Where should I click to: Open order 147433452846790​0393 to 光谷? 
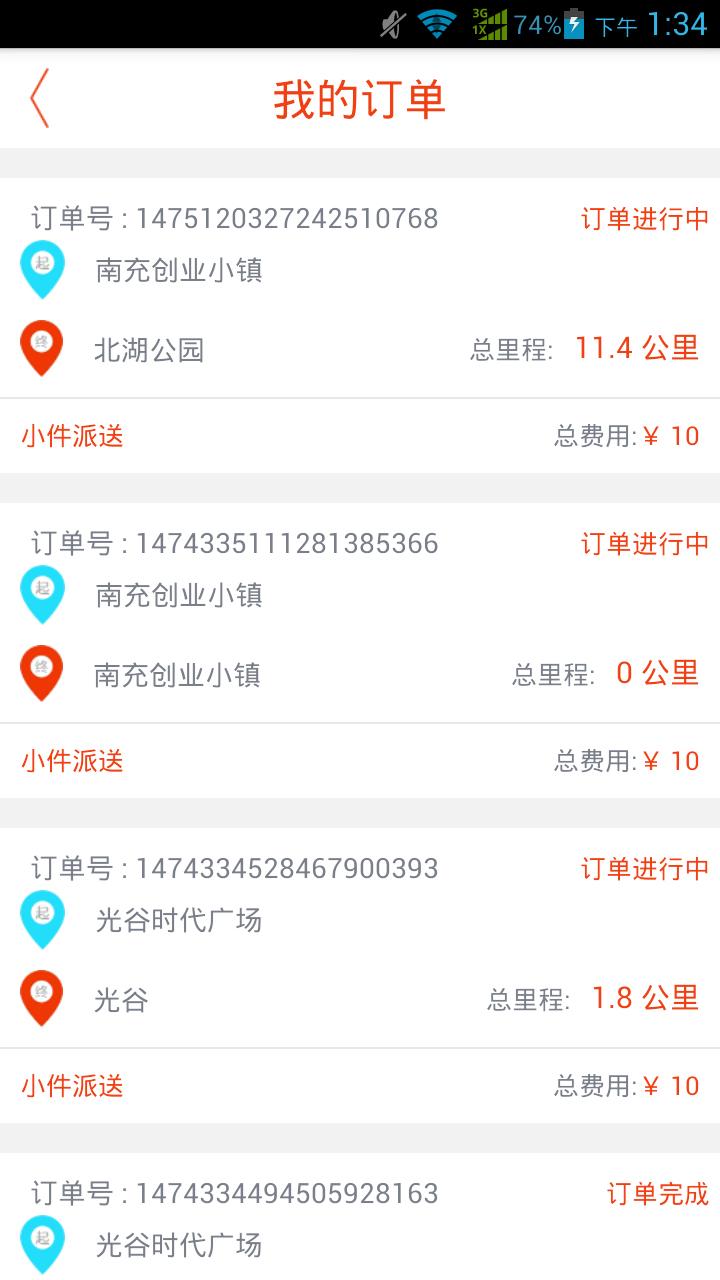(x=360, y=960)
